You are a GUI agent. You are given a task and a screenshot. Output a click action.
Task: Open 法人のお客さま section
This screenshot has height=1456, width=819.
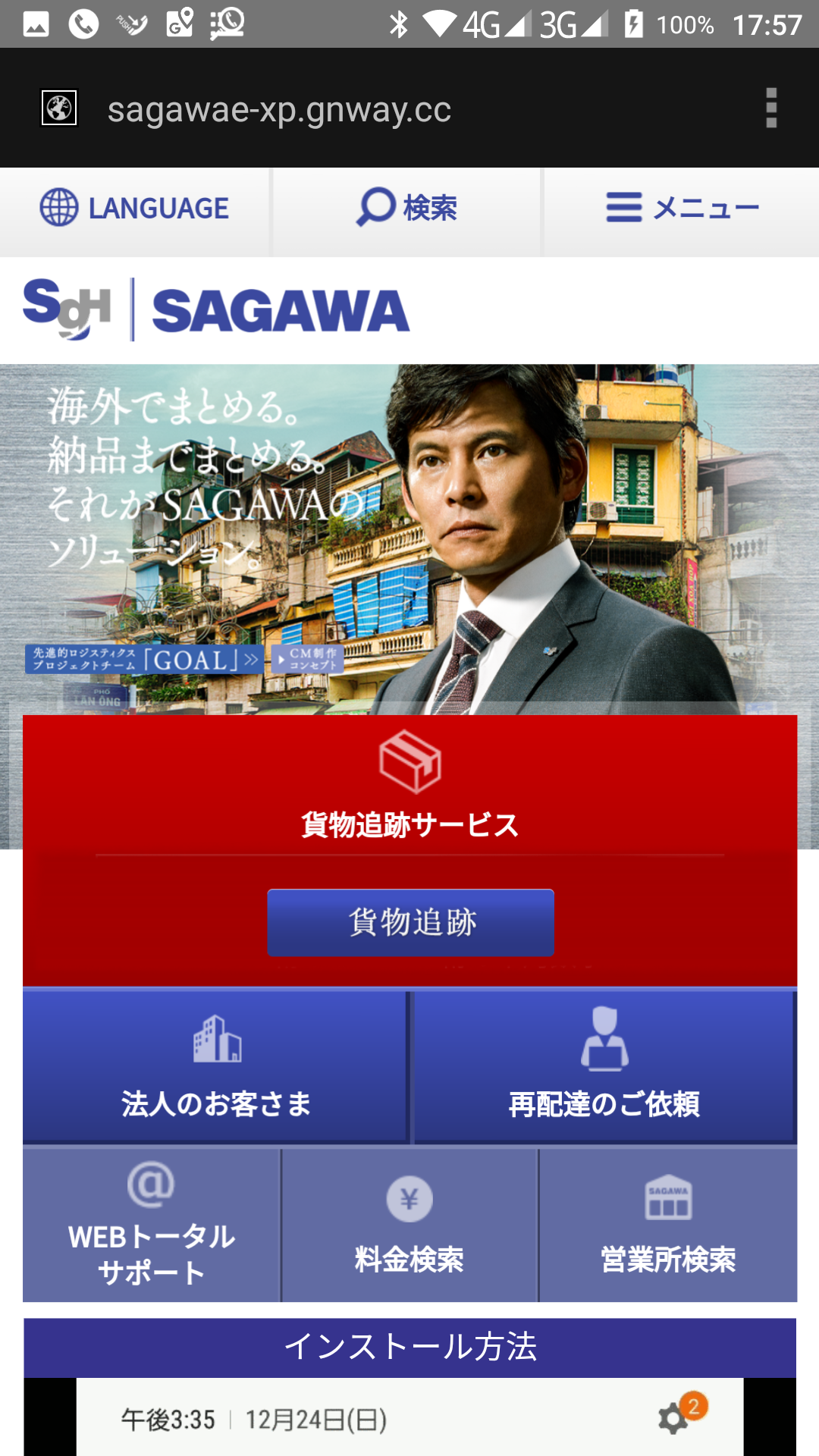tap(216, 1066)
